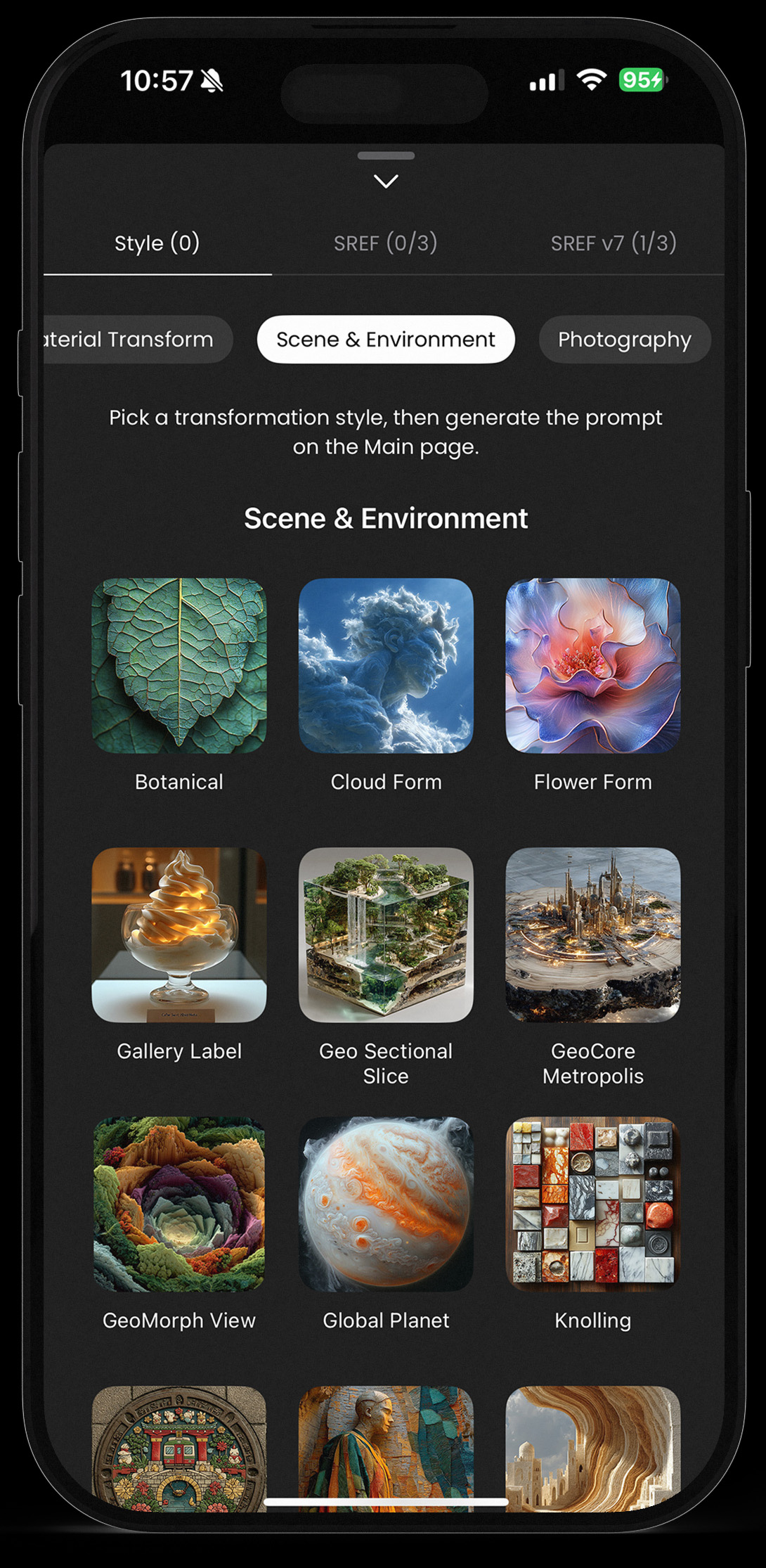Choose the Material Transform category chip
The width and height of the screenshot is (766, 1568).
(134, 340)
